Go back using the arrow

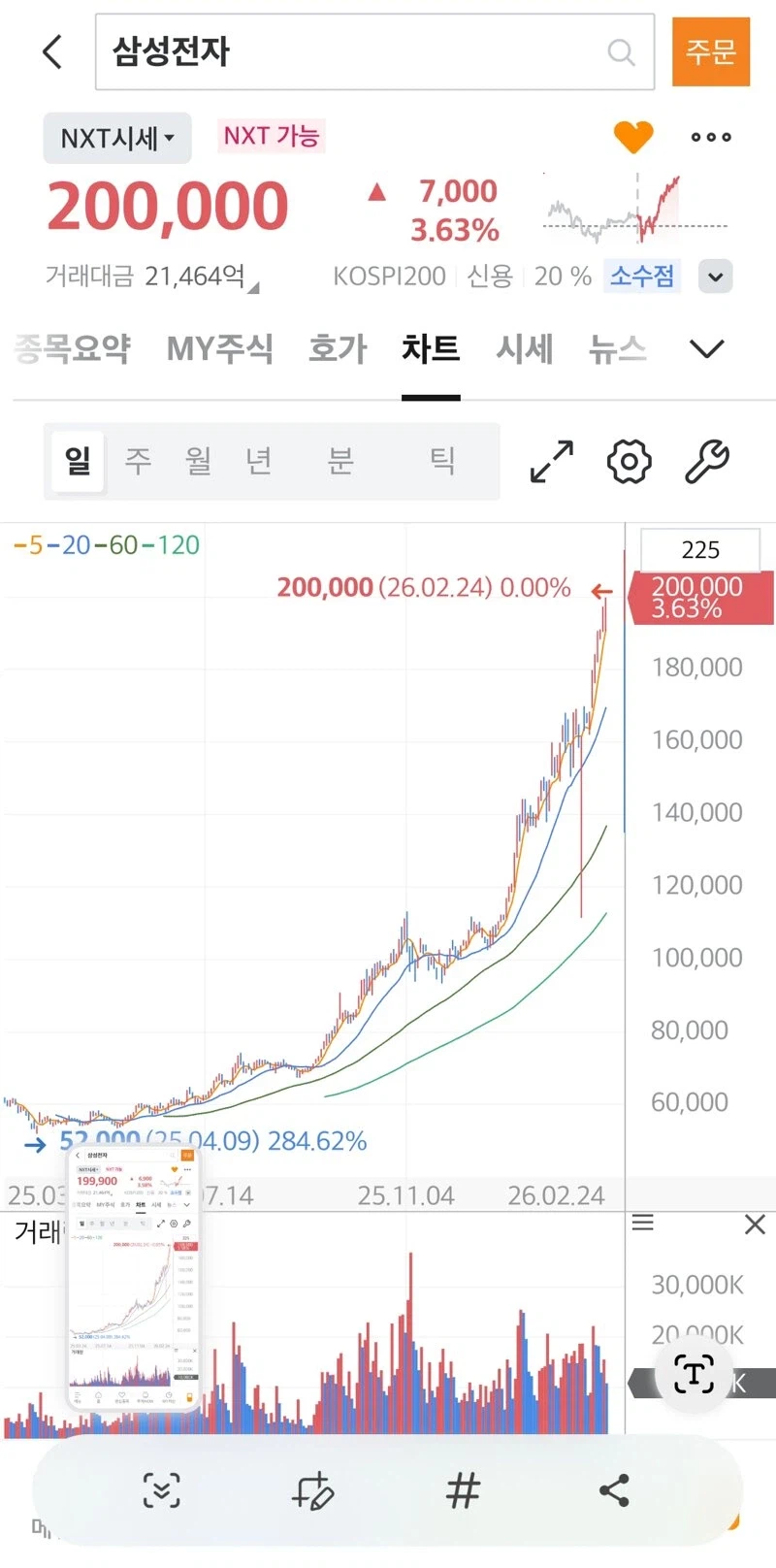tap(53, 52)
